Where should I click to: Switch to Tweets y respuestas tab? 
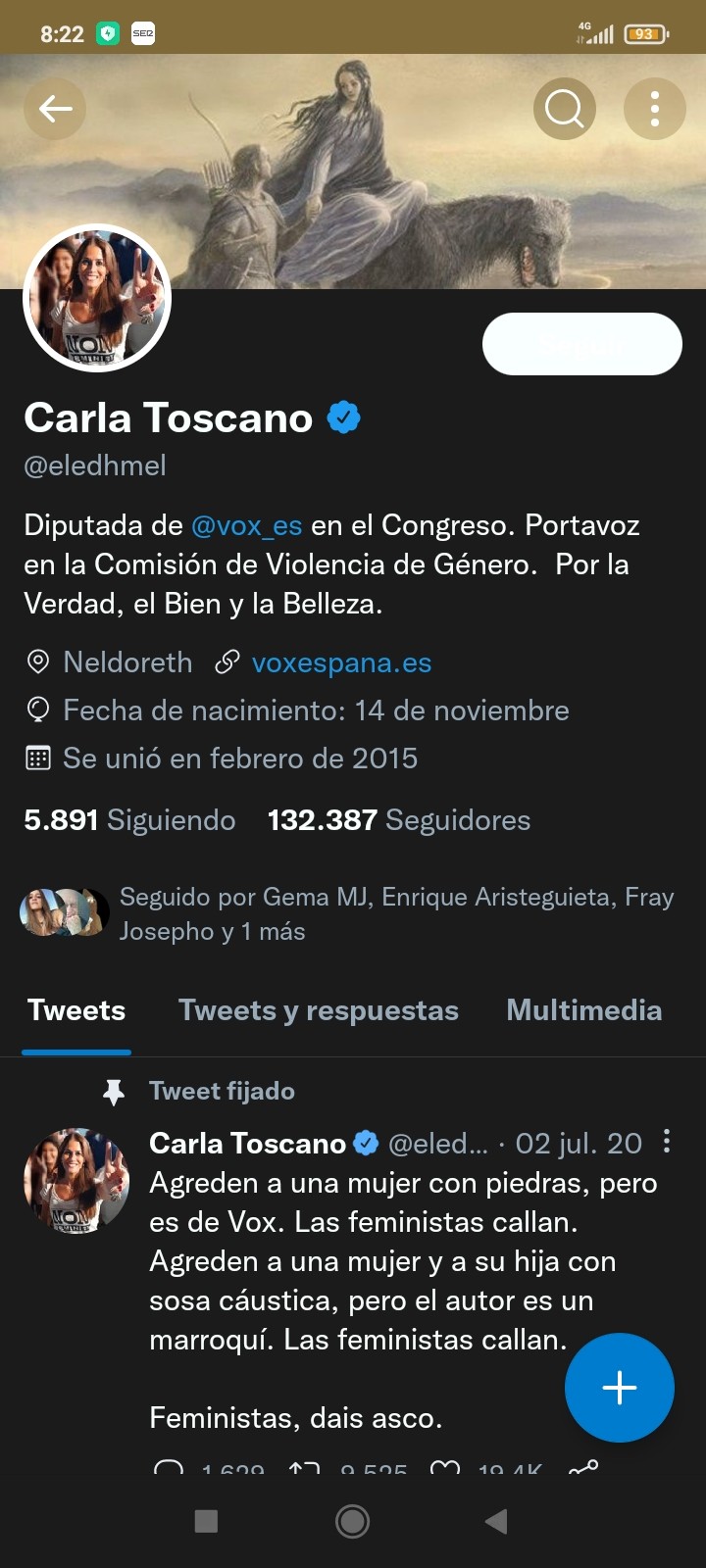coord(318,1010)
